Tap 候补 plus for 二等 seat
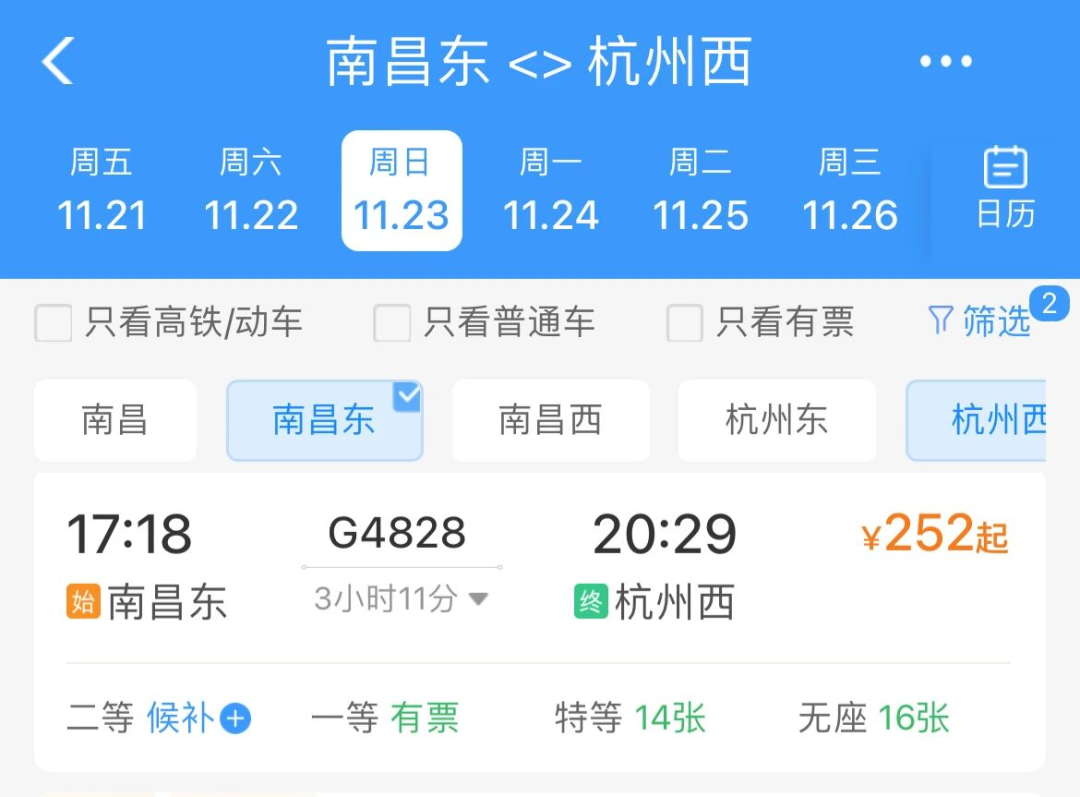1080x797 pixels. click(x=235, y=718)
